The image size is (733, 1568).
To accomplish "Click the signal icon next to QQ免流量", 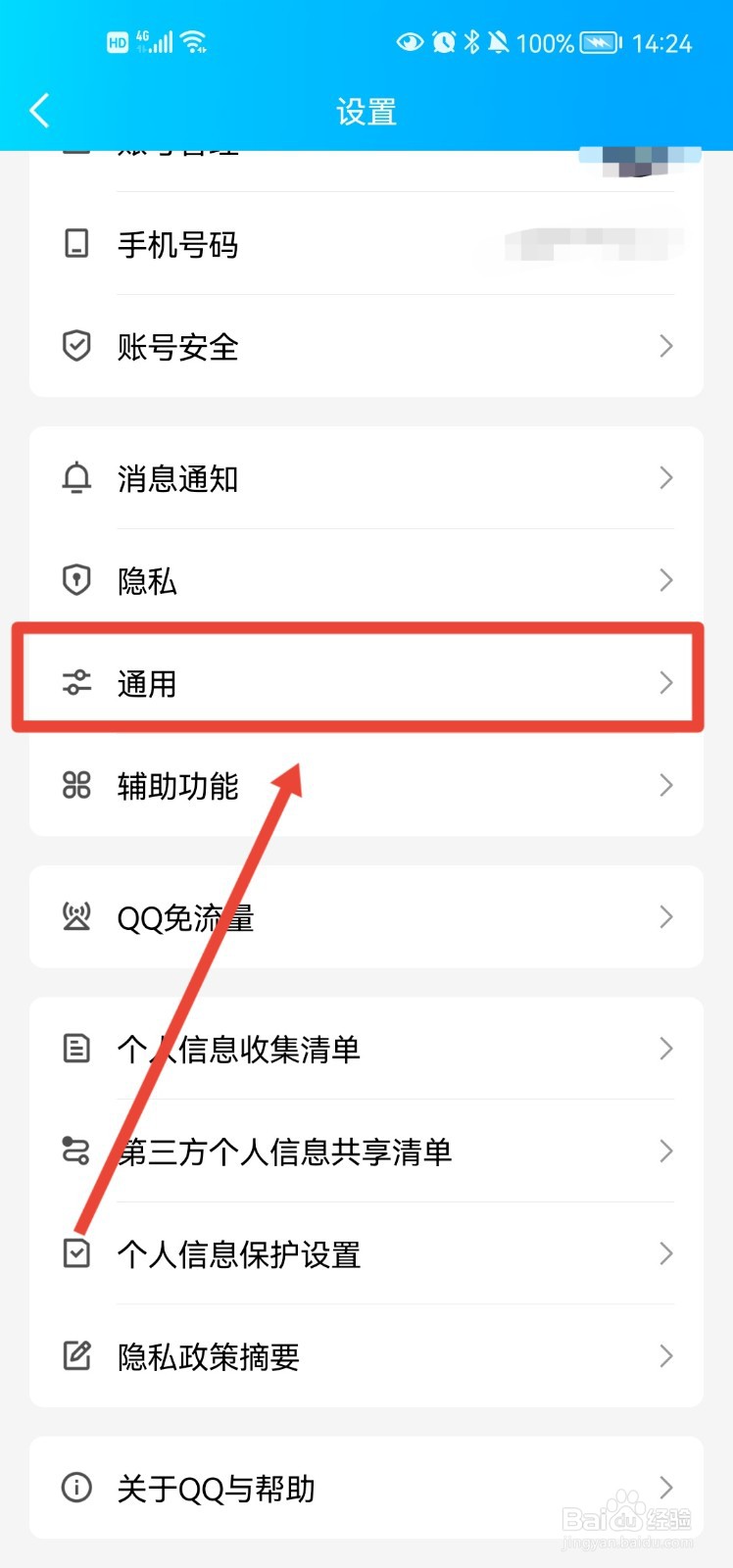I will (76, 916).
